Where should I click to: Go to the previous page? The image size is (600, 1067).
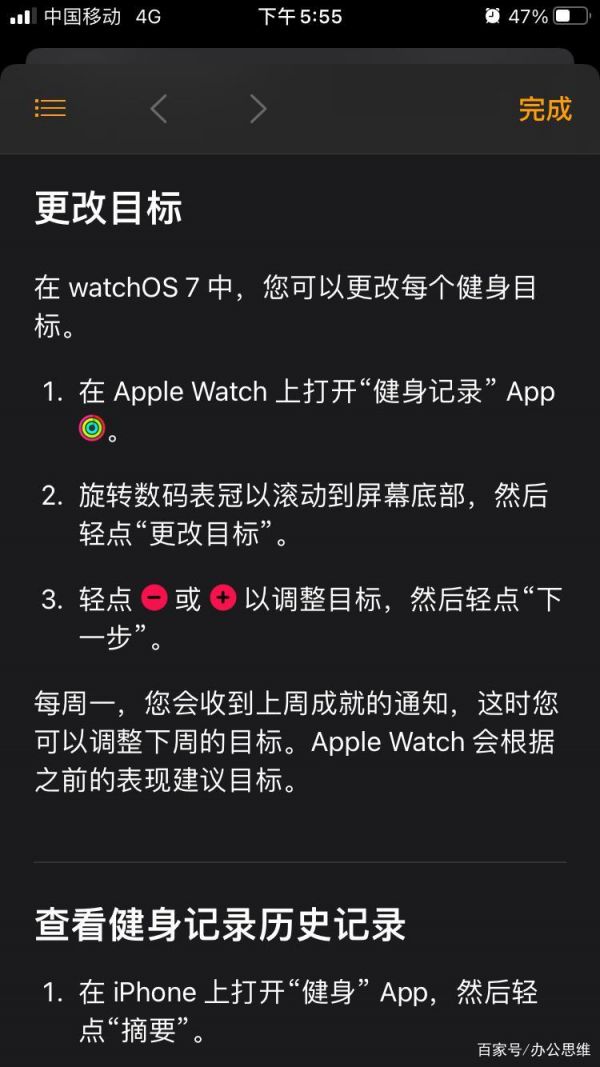[x=159, y=109]
